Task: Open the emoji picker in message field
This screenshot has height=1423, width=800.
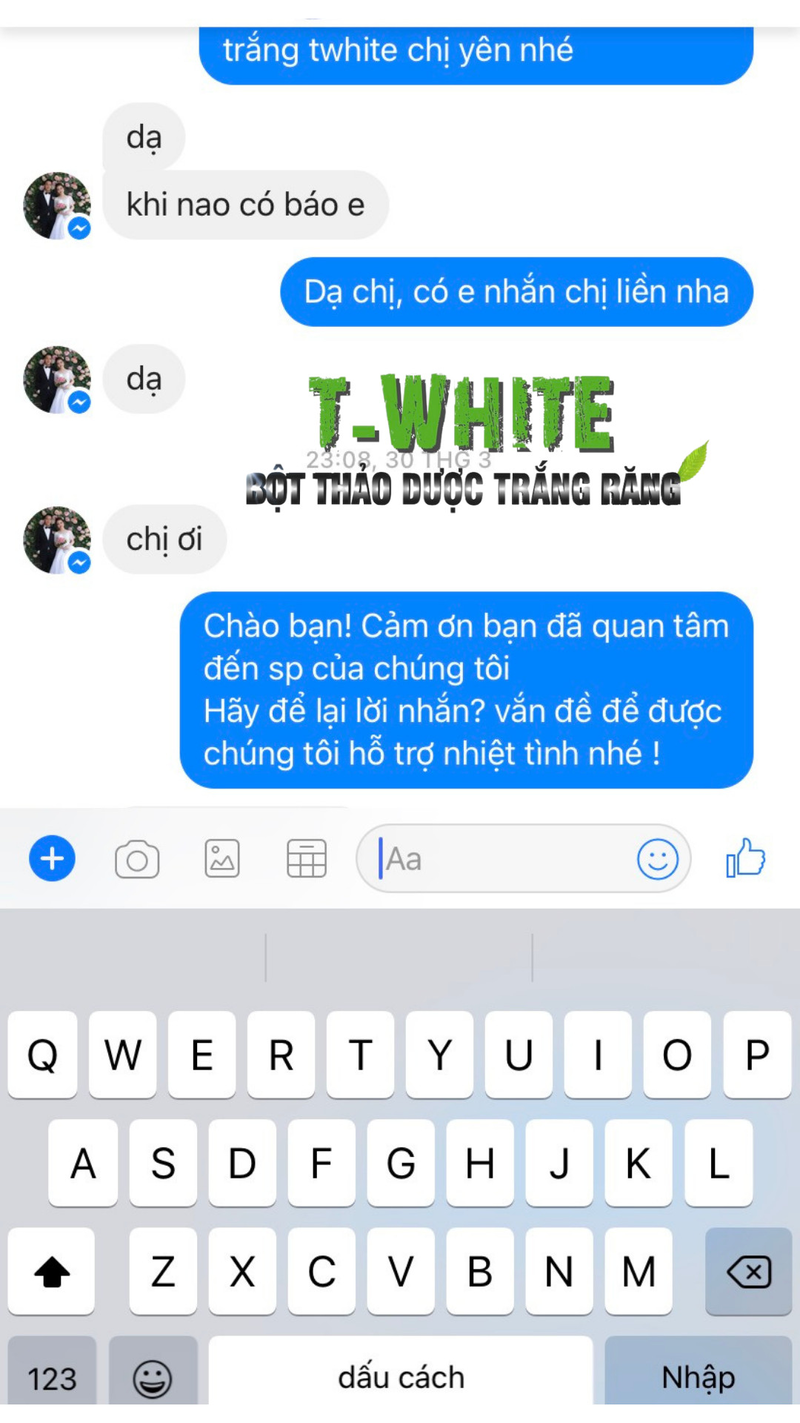Action: (657, 858)
